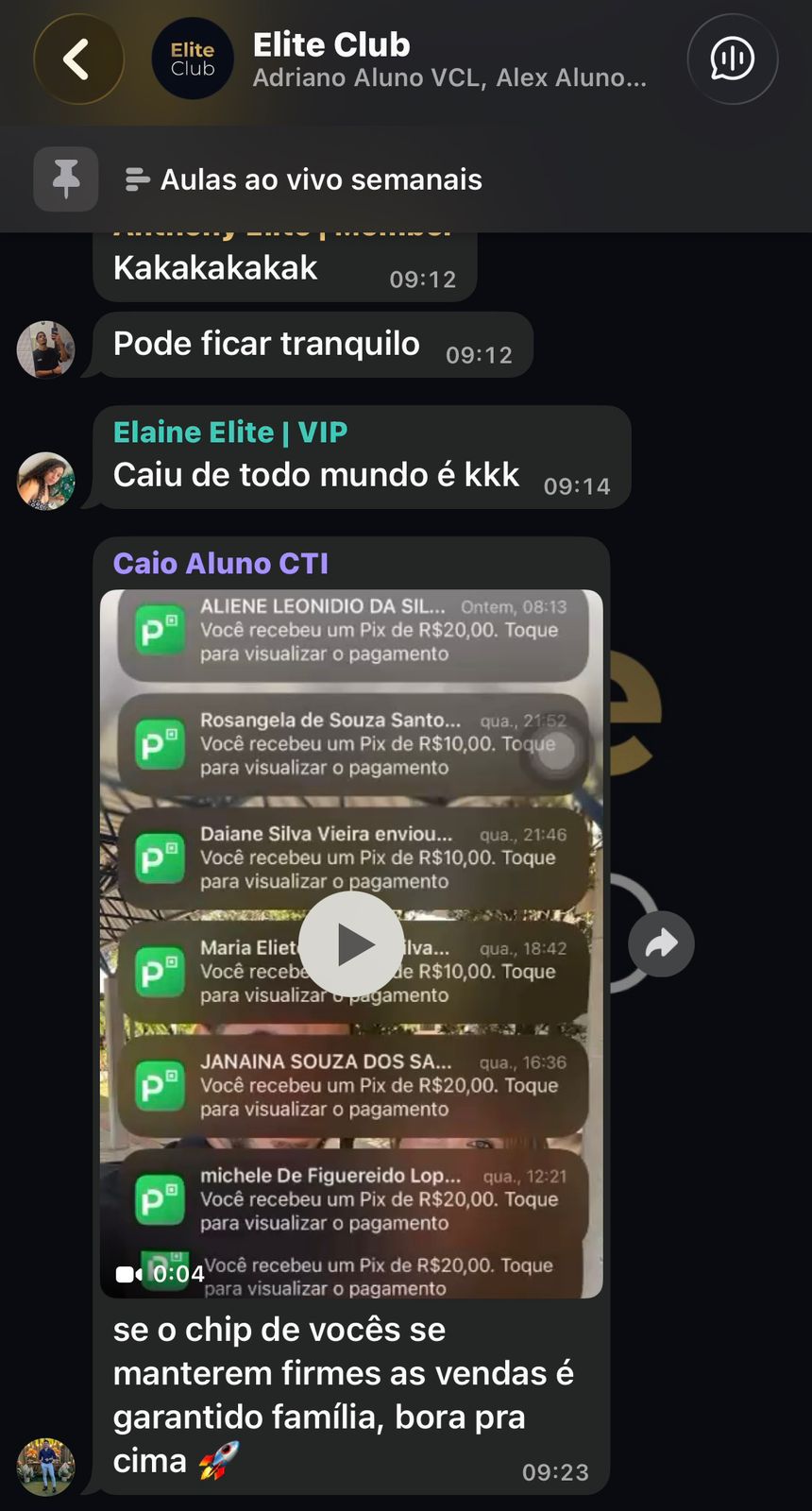Screen dimensions: 812x1511
Task: Open pinned message Aulas ao vivo semanais
Action: coord(321,179)
